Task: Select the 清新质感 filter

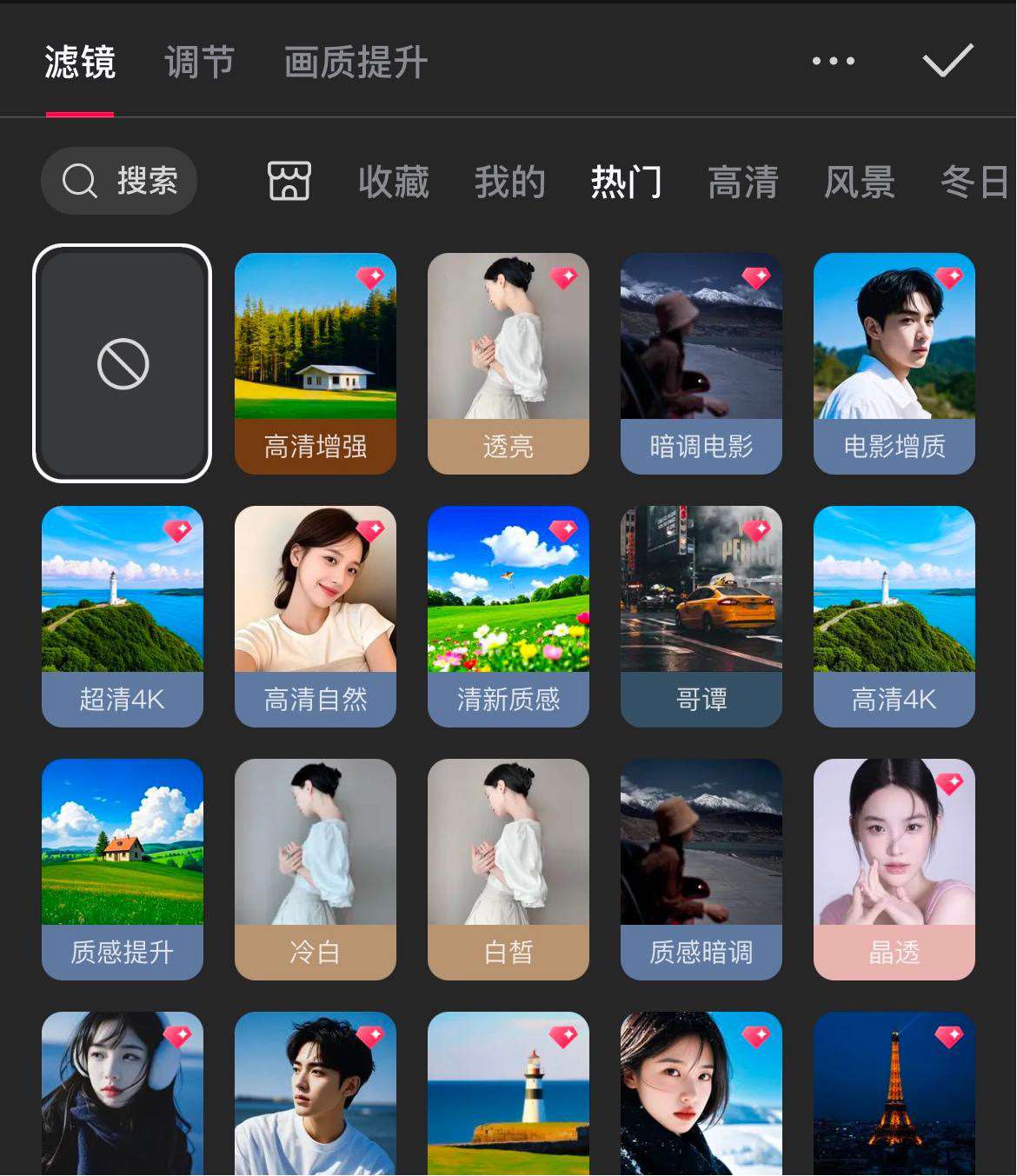Action: point(508,616)
